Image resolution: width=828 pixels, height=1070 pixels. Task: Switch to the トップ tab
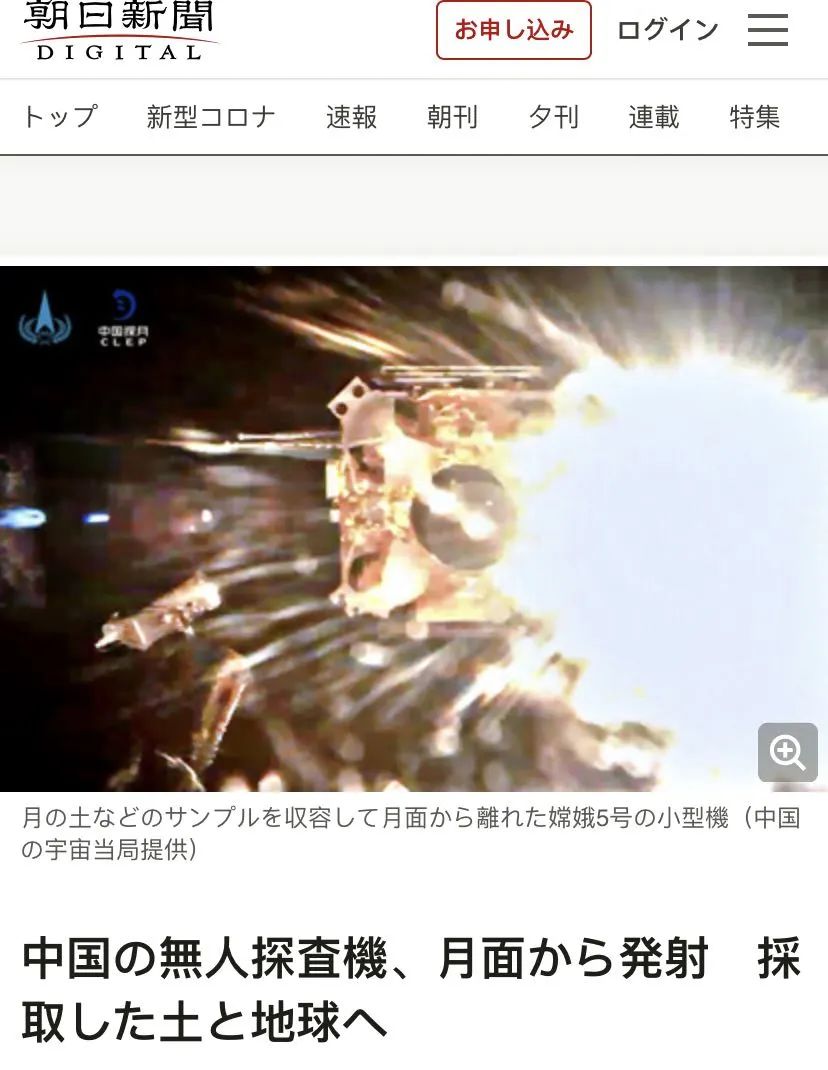pos(60,117)
